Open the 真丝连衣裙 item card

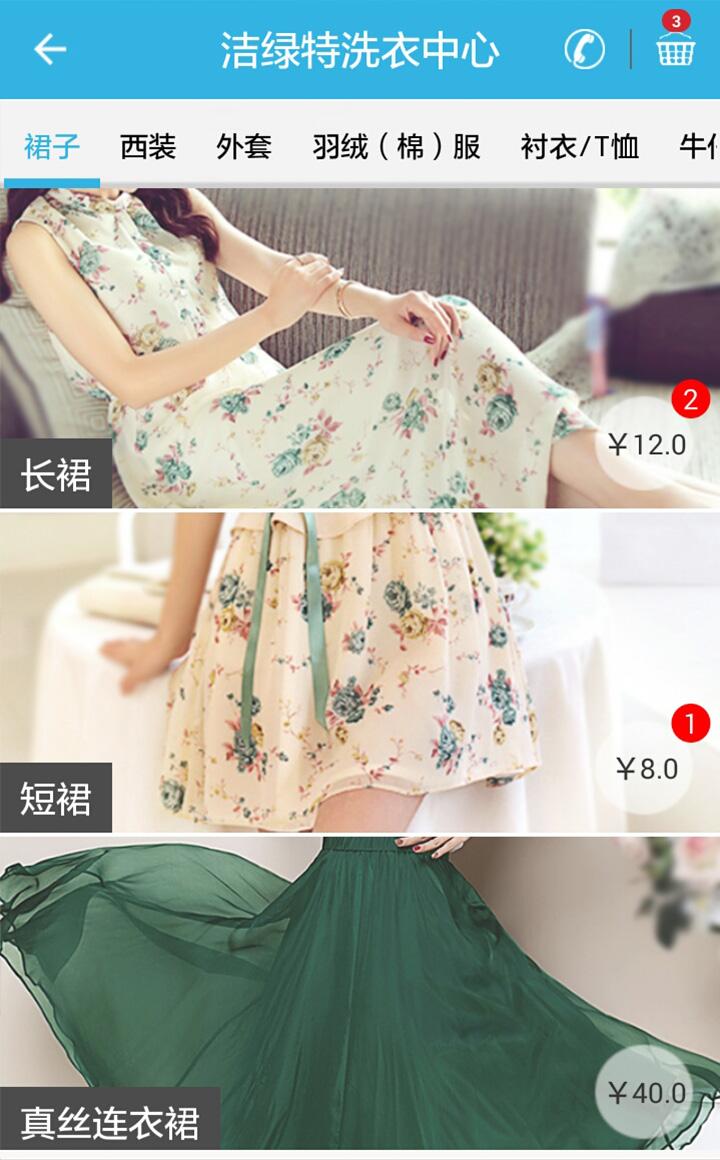[300, 990]
